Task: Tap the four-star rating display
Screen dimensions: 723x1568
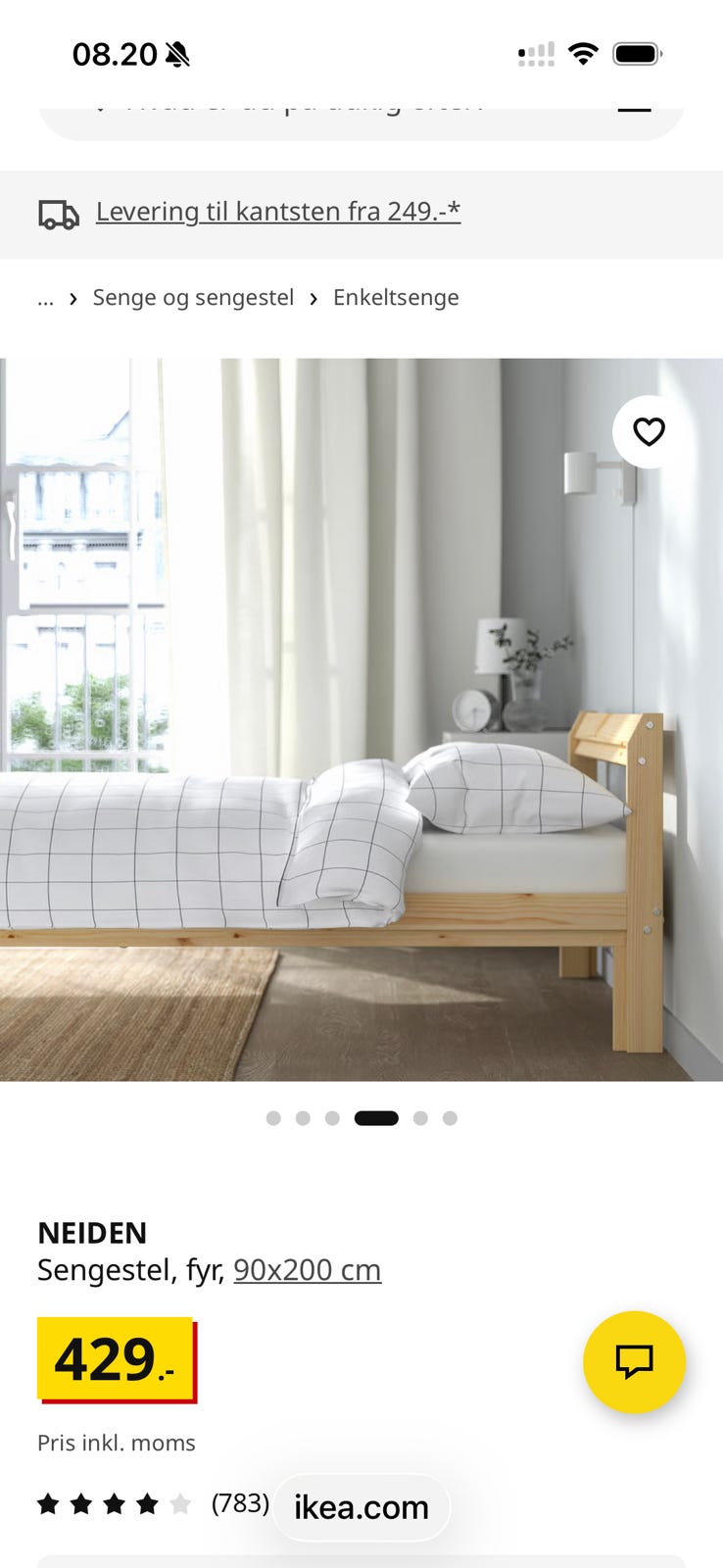Action: [x=111, y=1506]
